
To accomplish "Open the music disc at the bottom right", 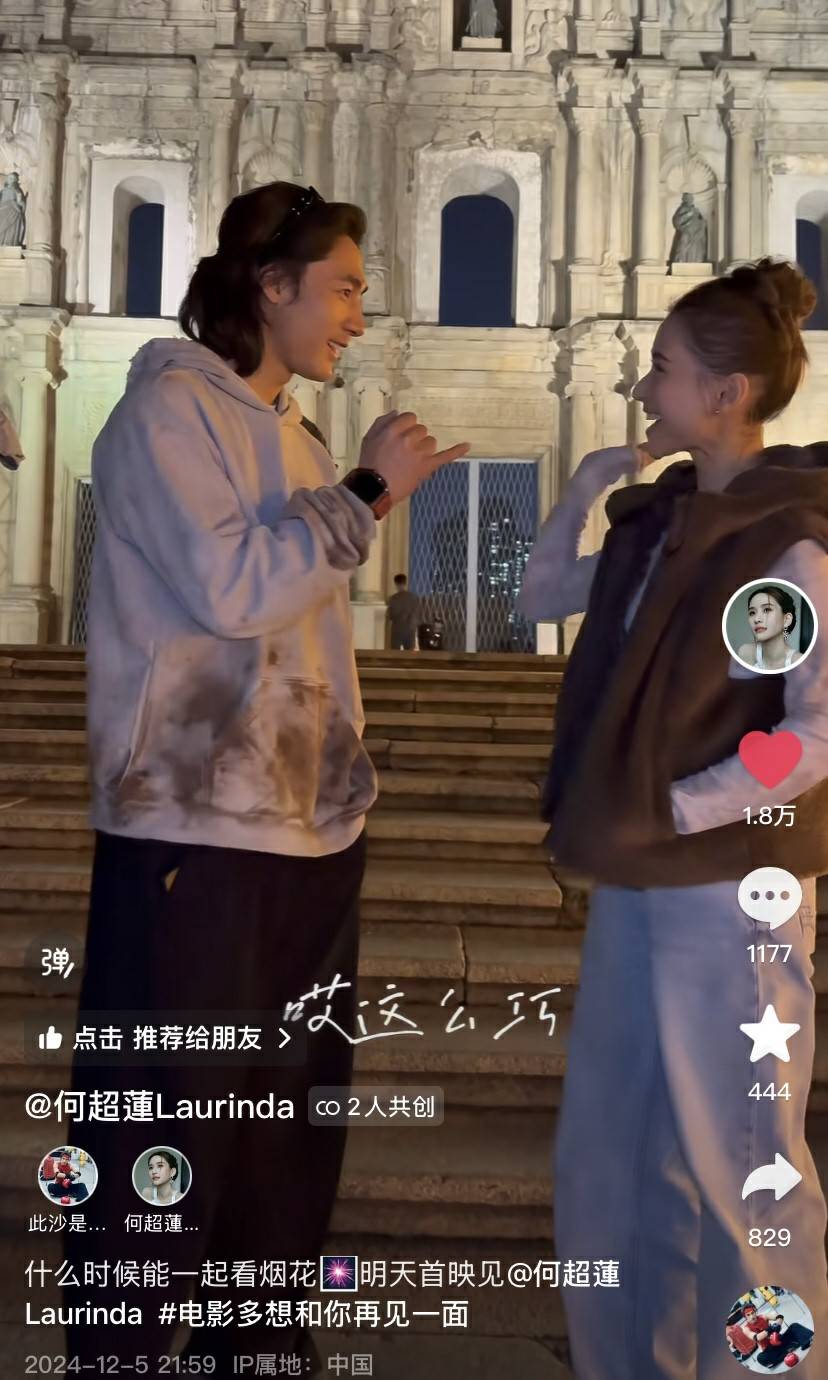I will pyautogui.click(x=769, y=1329).
